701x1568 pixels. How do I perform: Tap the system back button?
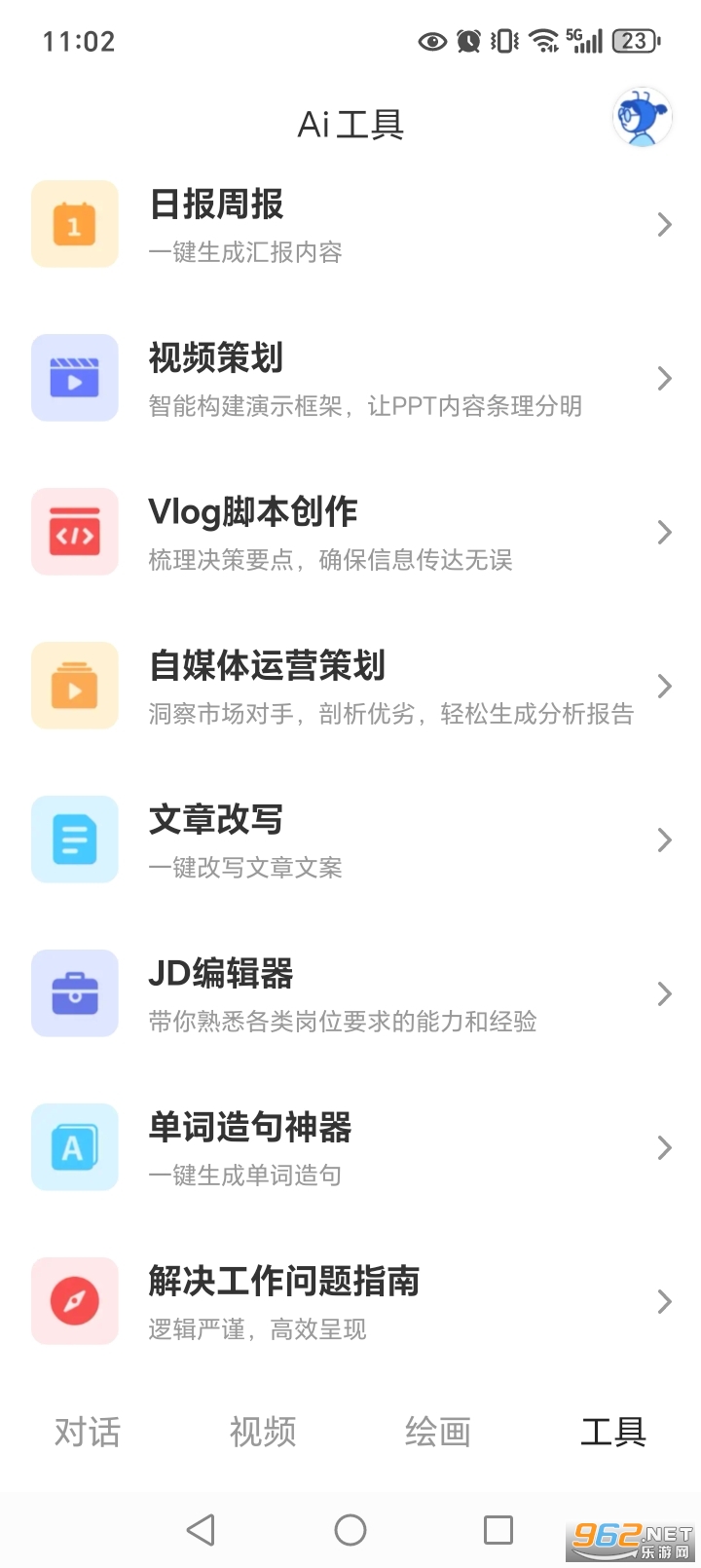[x=202, y=1530]
